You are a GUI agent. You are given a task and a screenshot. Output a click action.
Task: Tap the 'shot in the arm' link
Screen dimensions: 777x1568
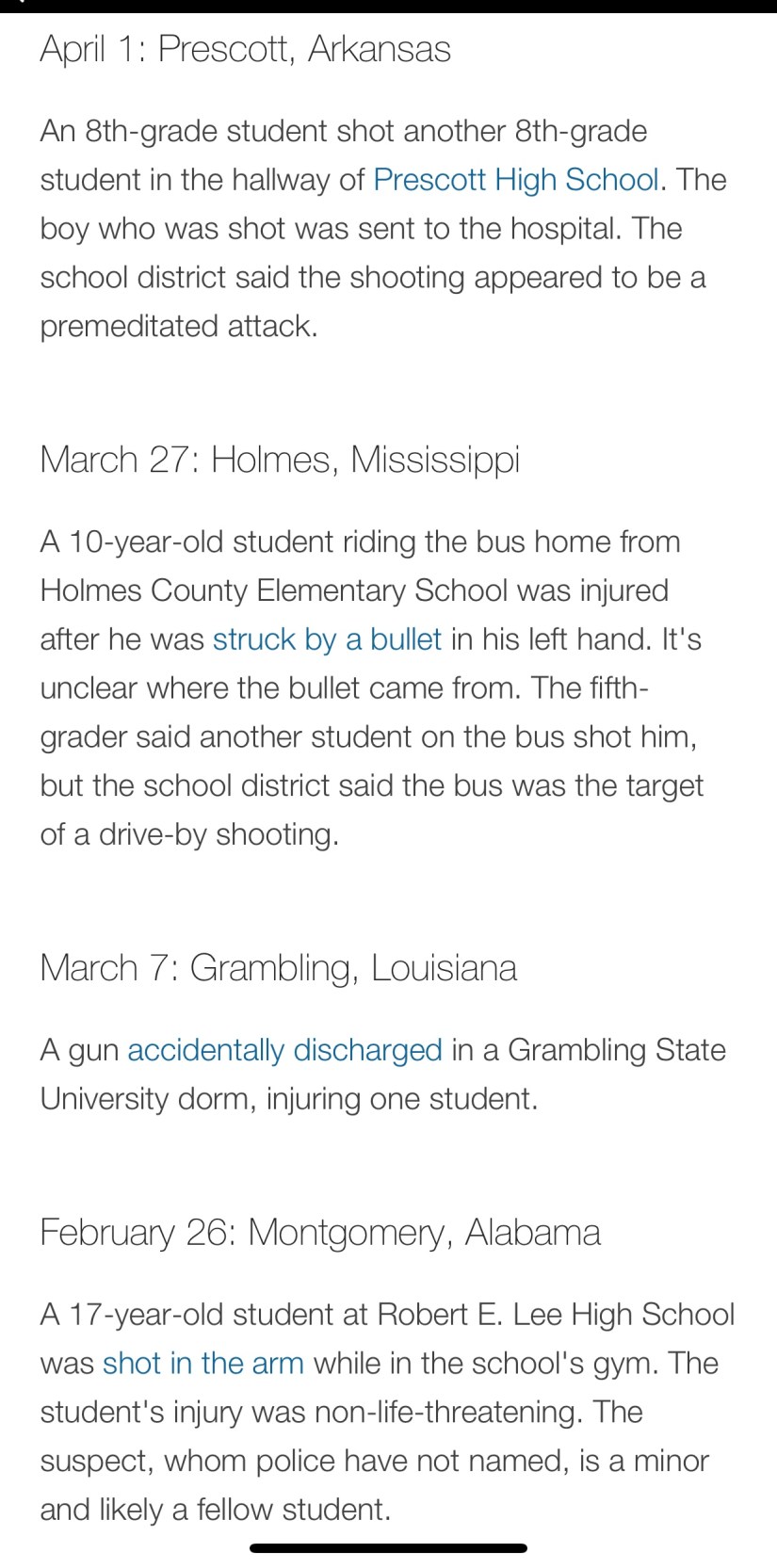(x=203, y=1363)
